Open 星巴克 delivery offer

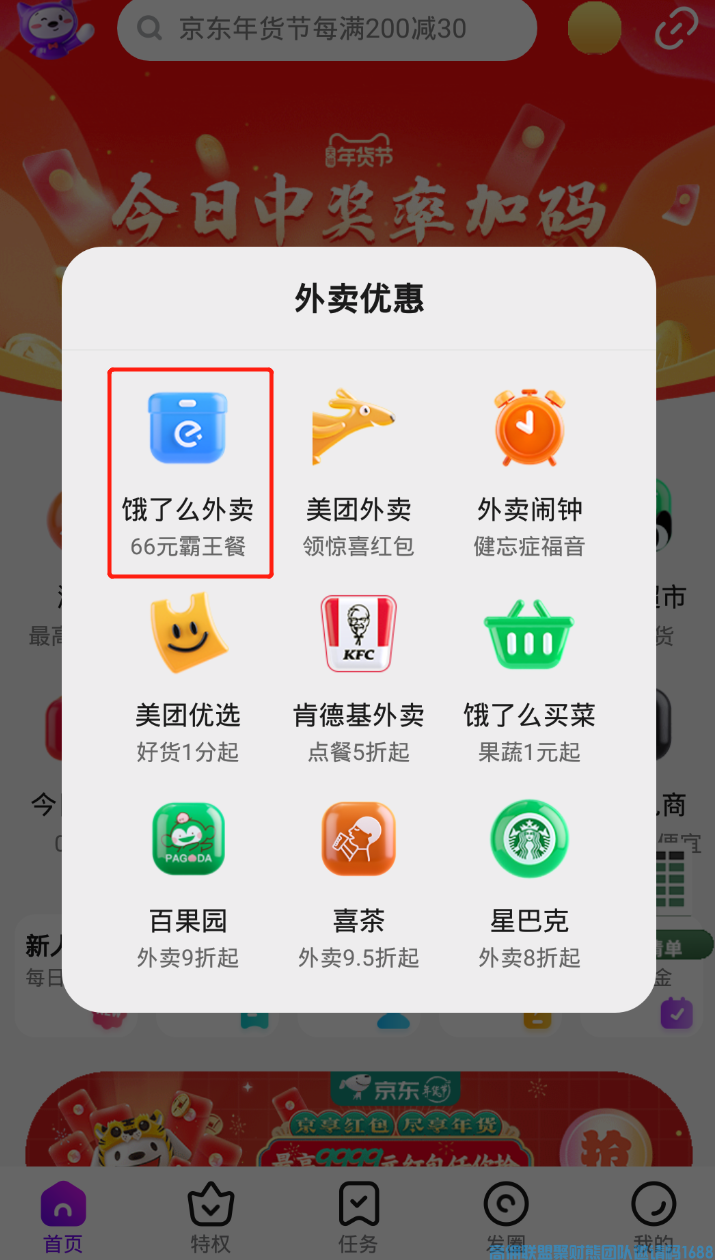(x=529, y=883)
